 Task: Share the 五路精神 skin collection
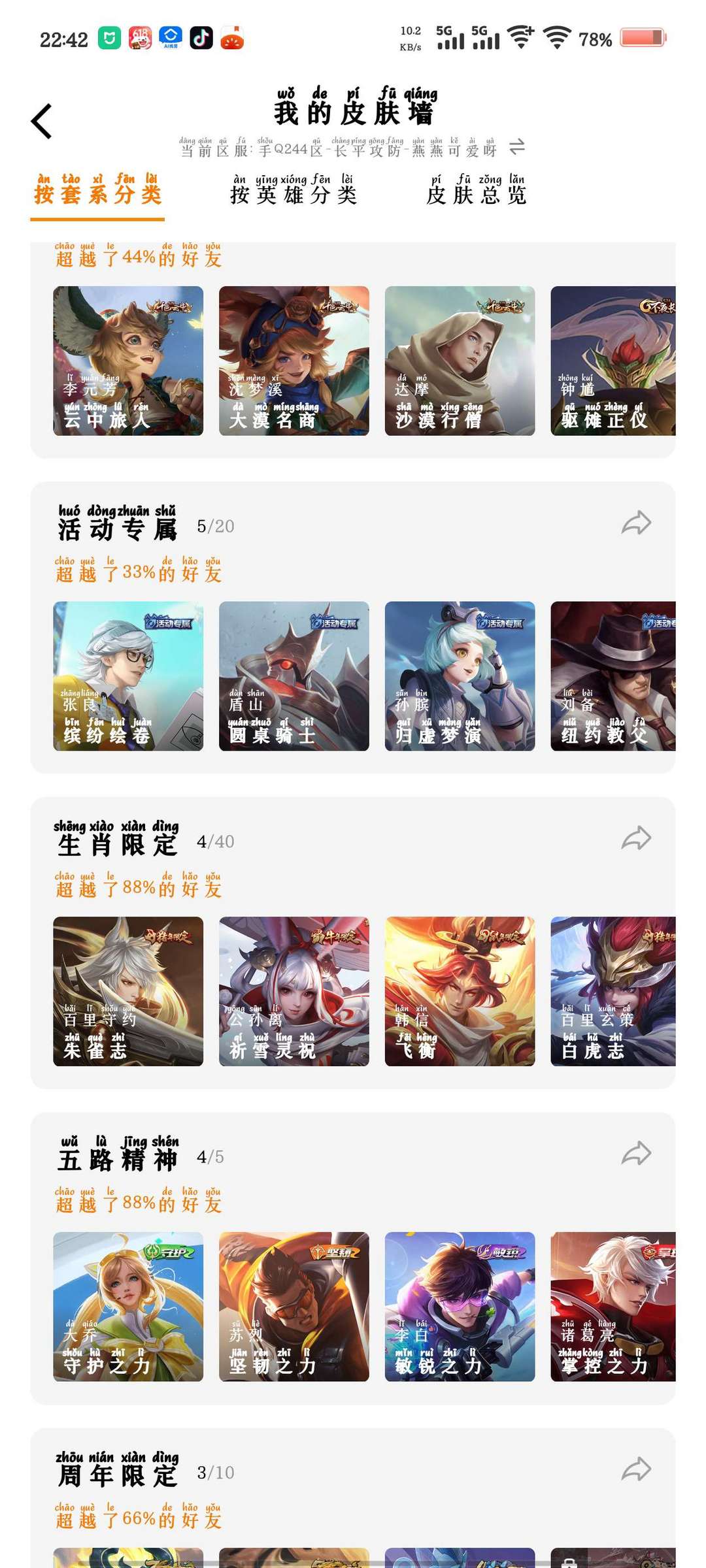[x=636, y=1154]
